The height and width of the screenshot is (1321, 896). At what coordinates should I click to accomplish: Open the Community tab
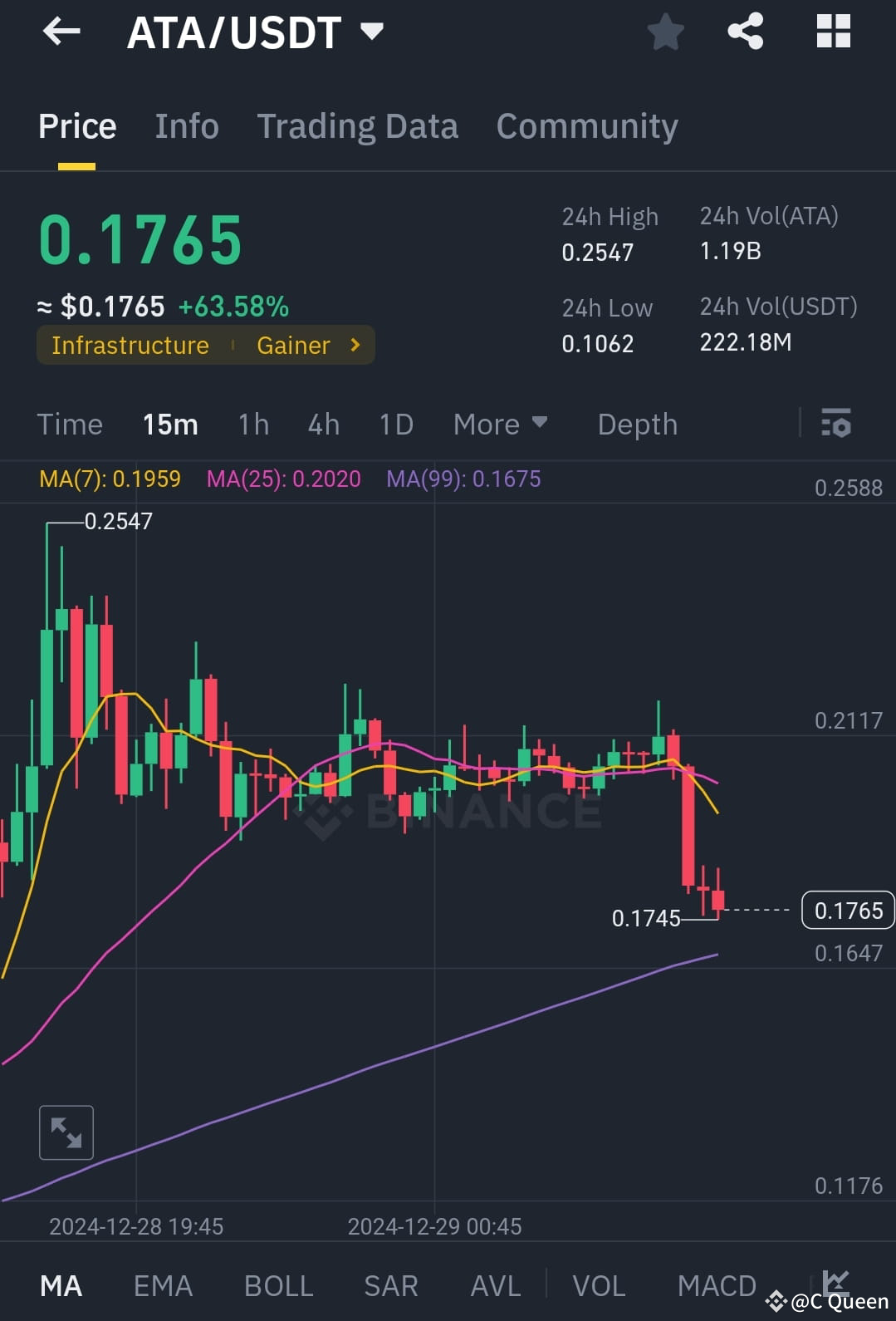pyautogui.click(x=586, y=125)
